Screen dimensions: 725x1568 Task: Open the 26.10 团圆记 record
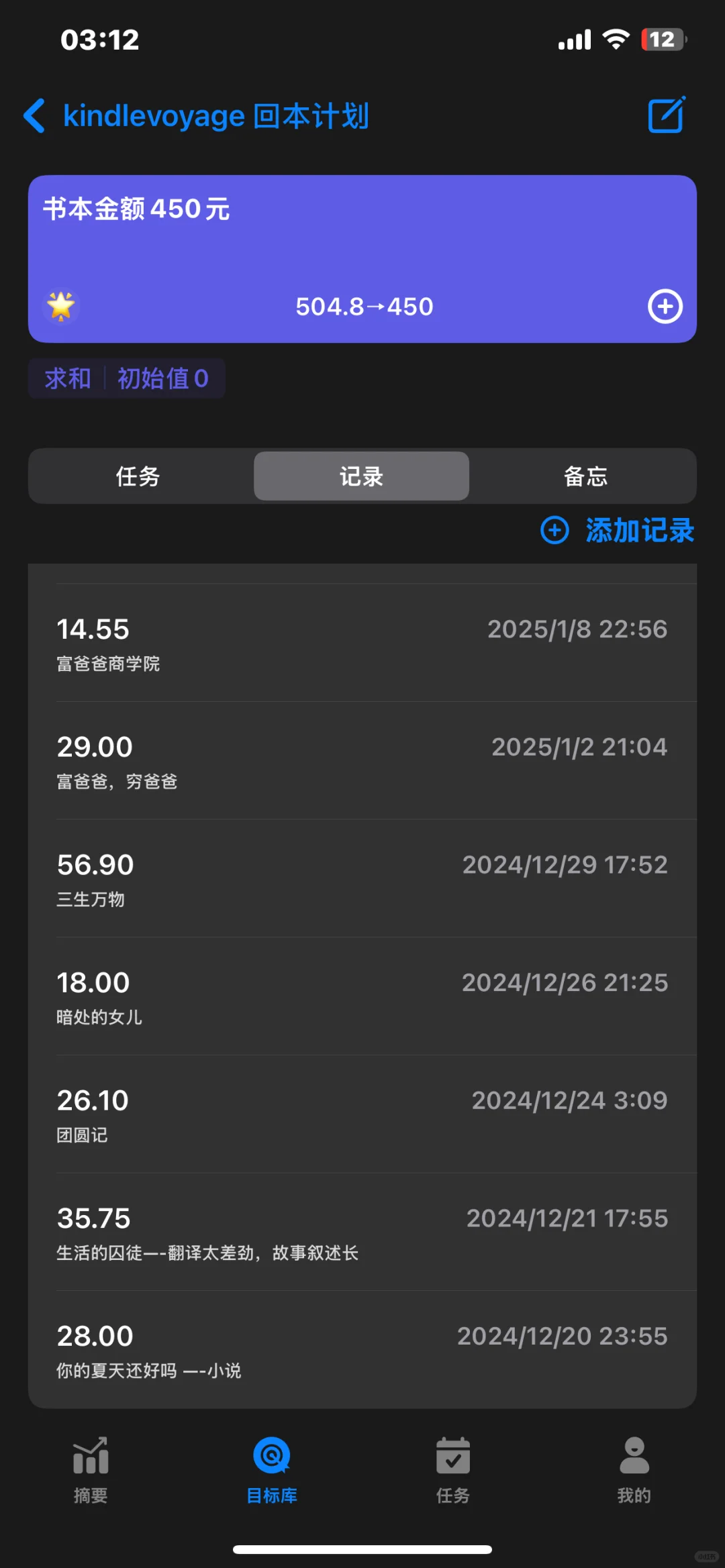point(362,1114)
